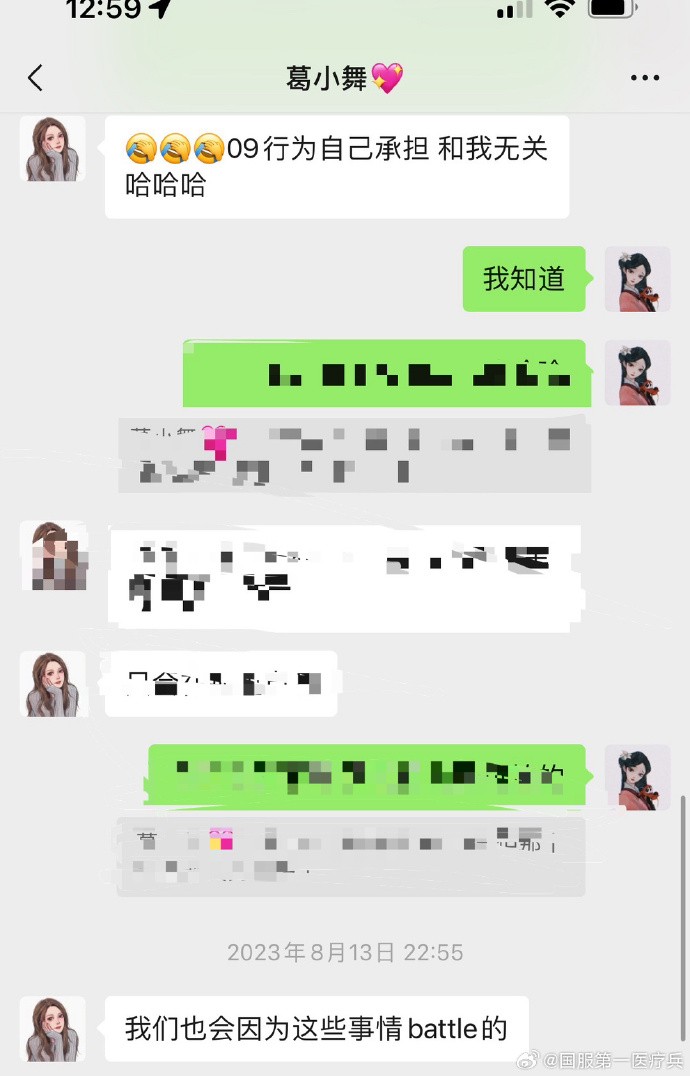View profile from avatar beside the battle message

pyautogui.click(x=53, y=1028)
